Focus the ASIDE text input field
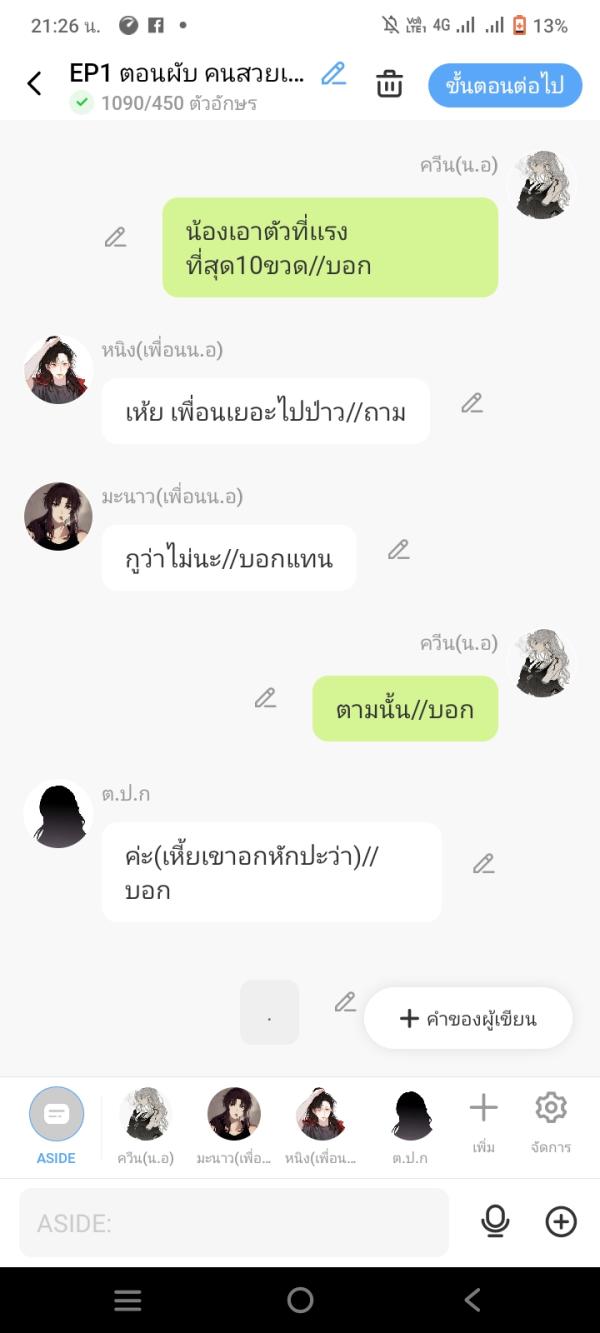Image resolution: width=600 pixels, height=1333 pixels. (234, 1222)
